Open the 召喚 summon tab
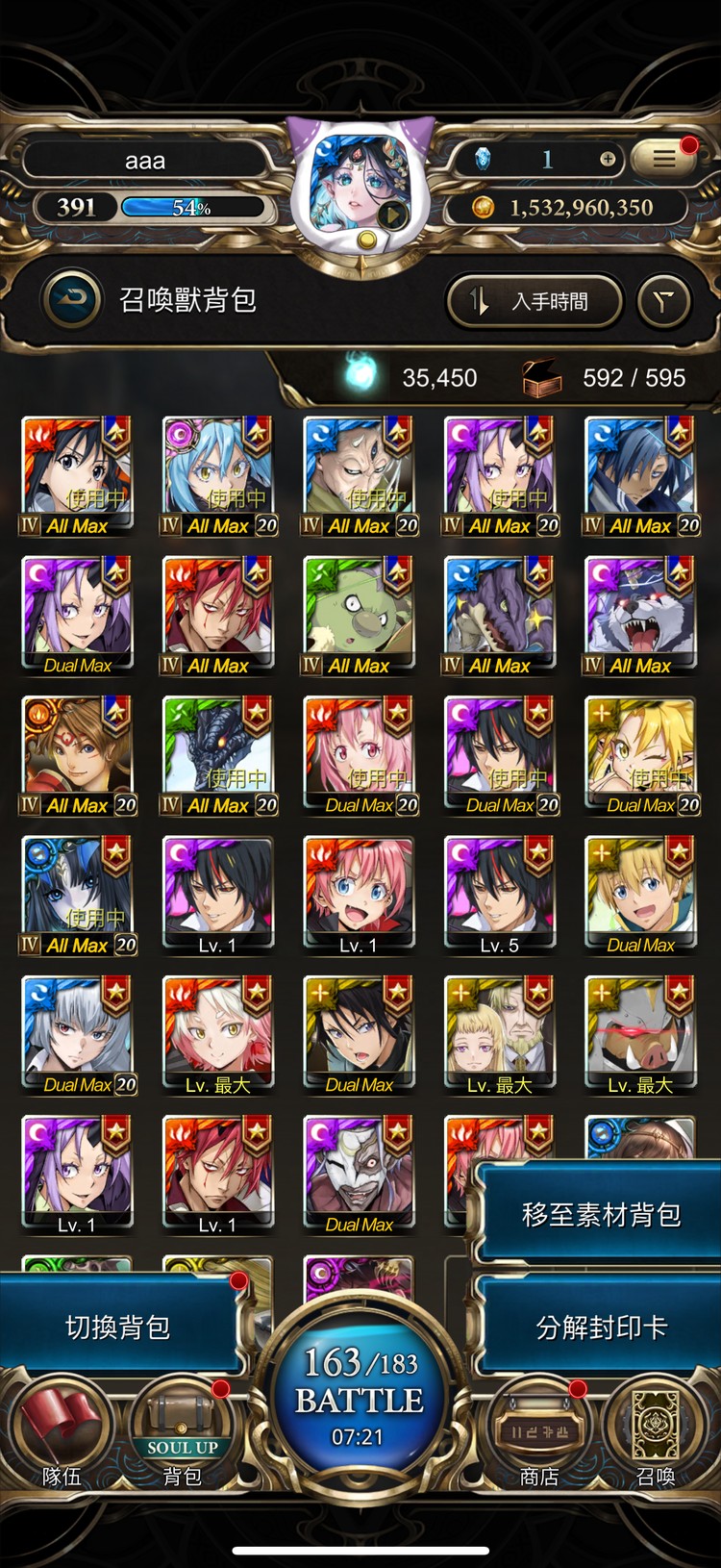 point(656,1435)
